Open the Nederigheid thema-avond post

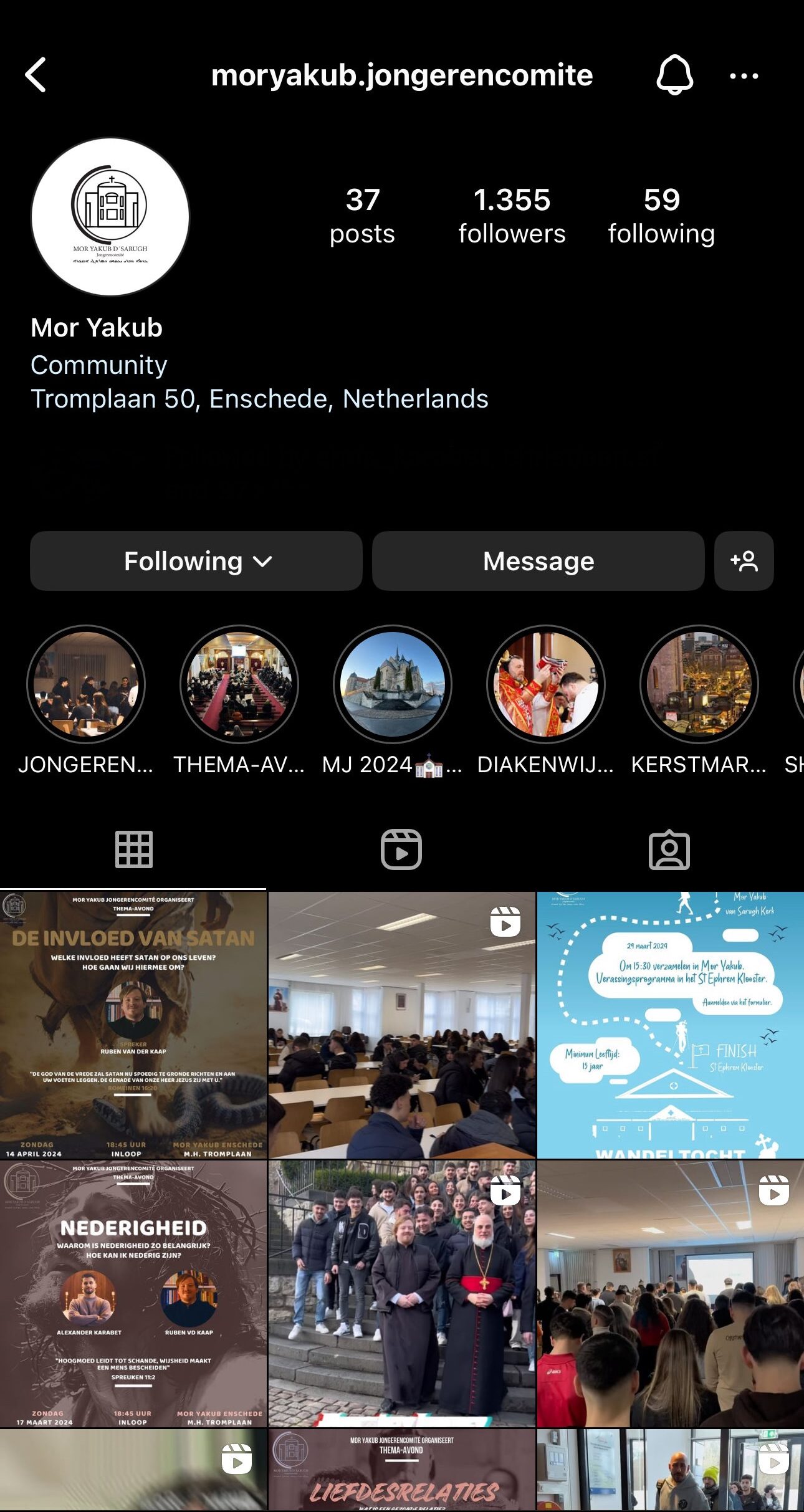pyautogui.click(x=133, y=1293)
